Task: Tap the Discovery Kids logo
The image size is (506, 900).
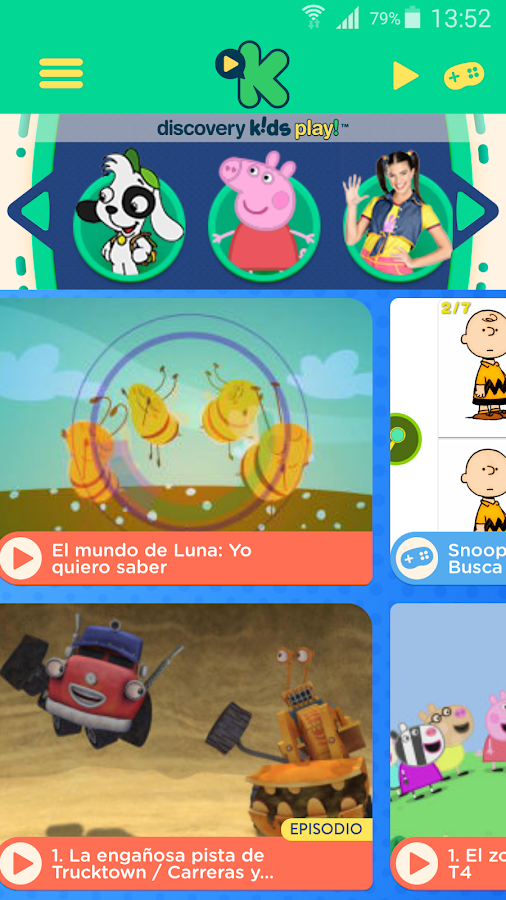Action: (x=252, y=73)
